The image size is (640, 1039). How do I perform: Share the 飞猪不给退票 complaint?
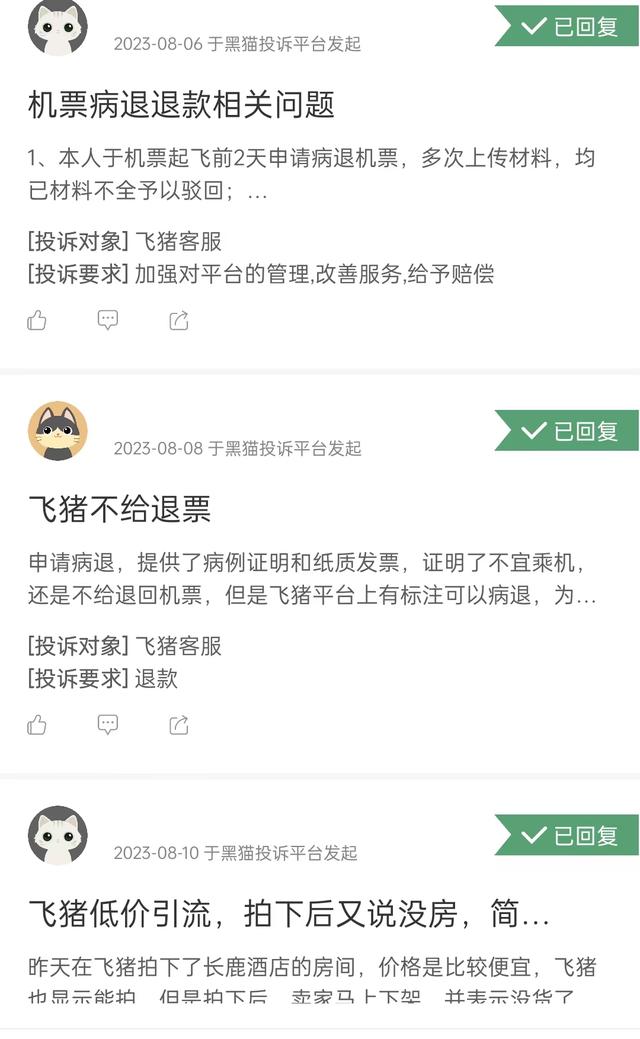pos(179,725)
